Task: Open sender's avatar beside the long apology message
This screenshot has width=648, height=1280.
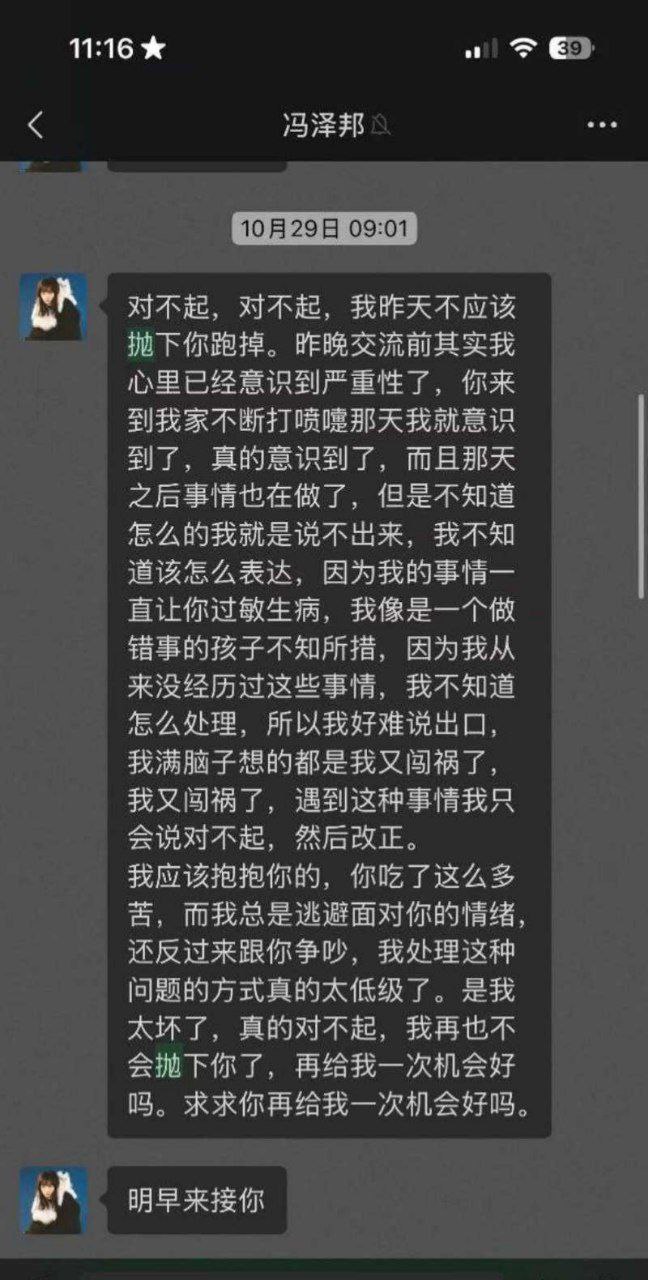Action: [54, 307]
